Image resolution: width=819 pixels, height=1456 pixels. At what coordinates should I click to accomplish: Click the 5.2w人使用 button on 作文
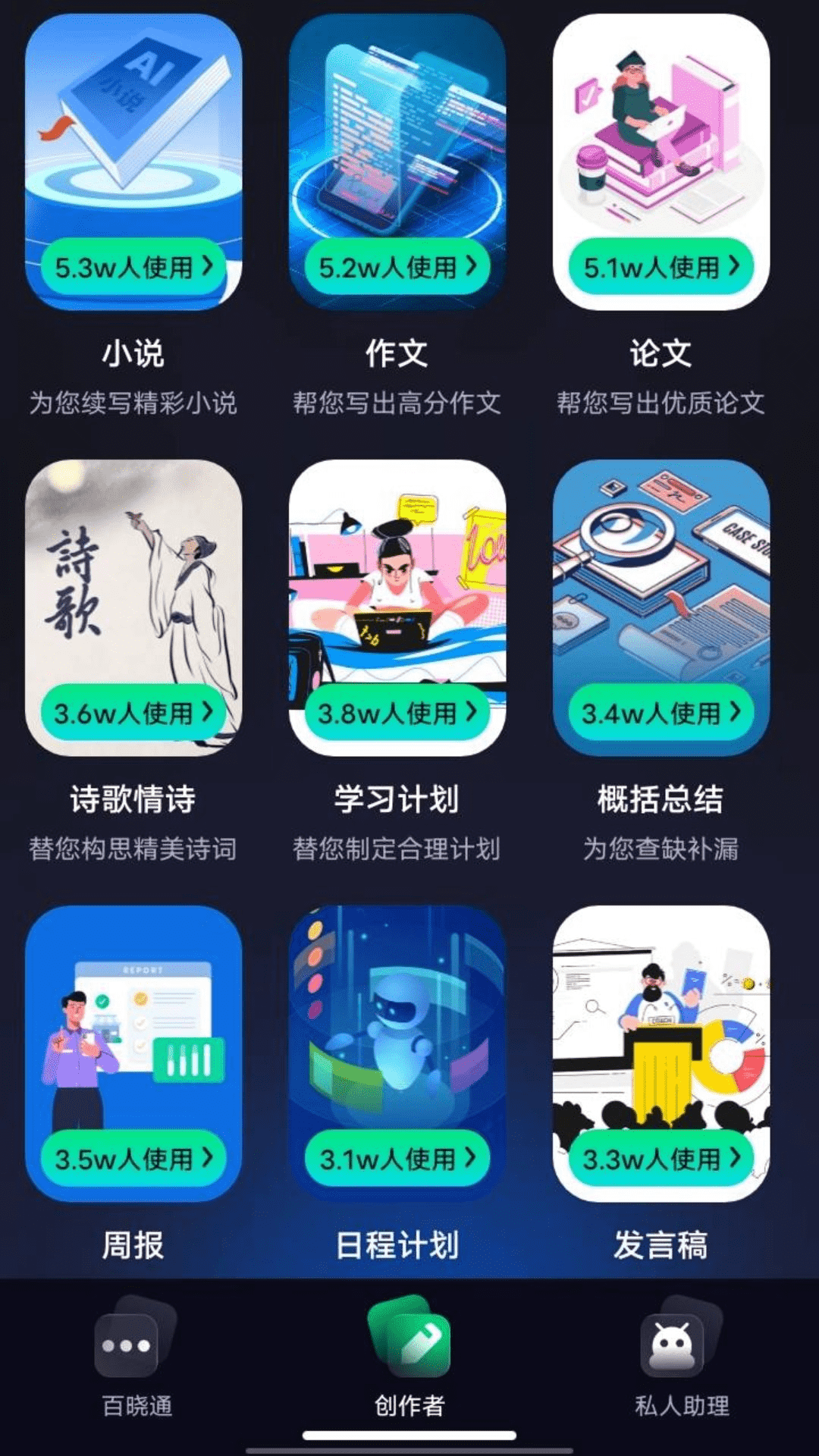[397, 266]
